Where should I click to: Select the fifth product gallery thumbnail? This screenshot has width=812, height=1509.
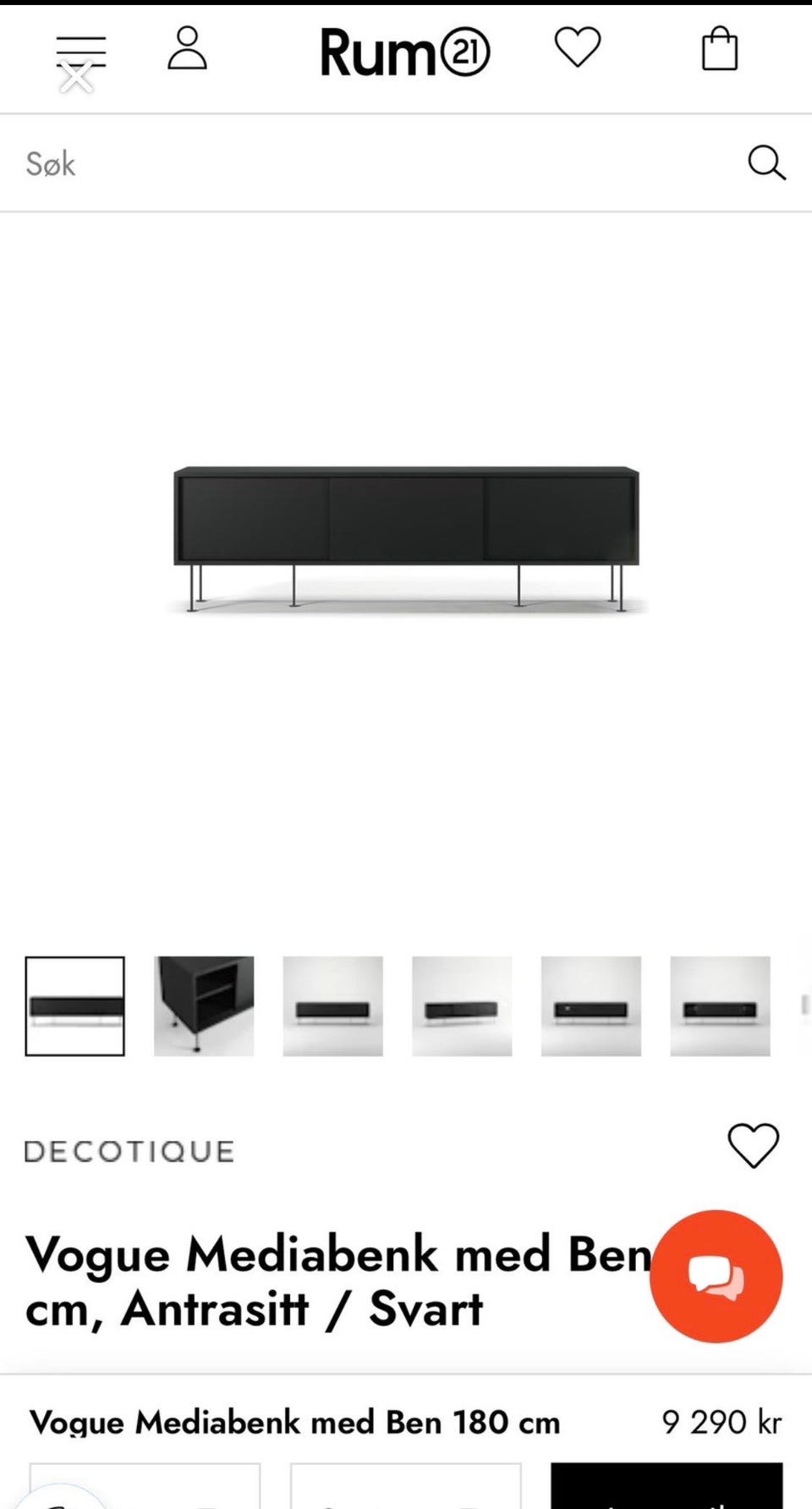(590, 1005)
